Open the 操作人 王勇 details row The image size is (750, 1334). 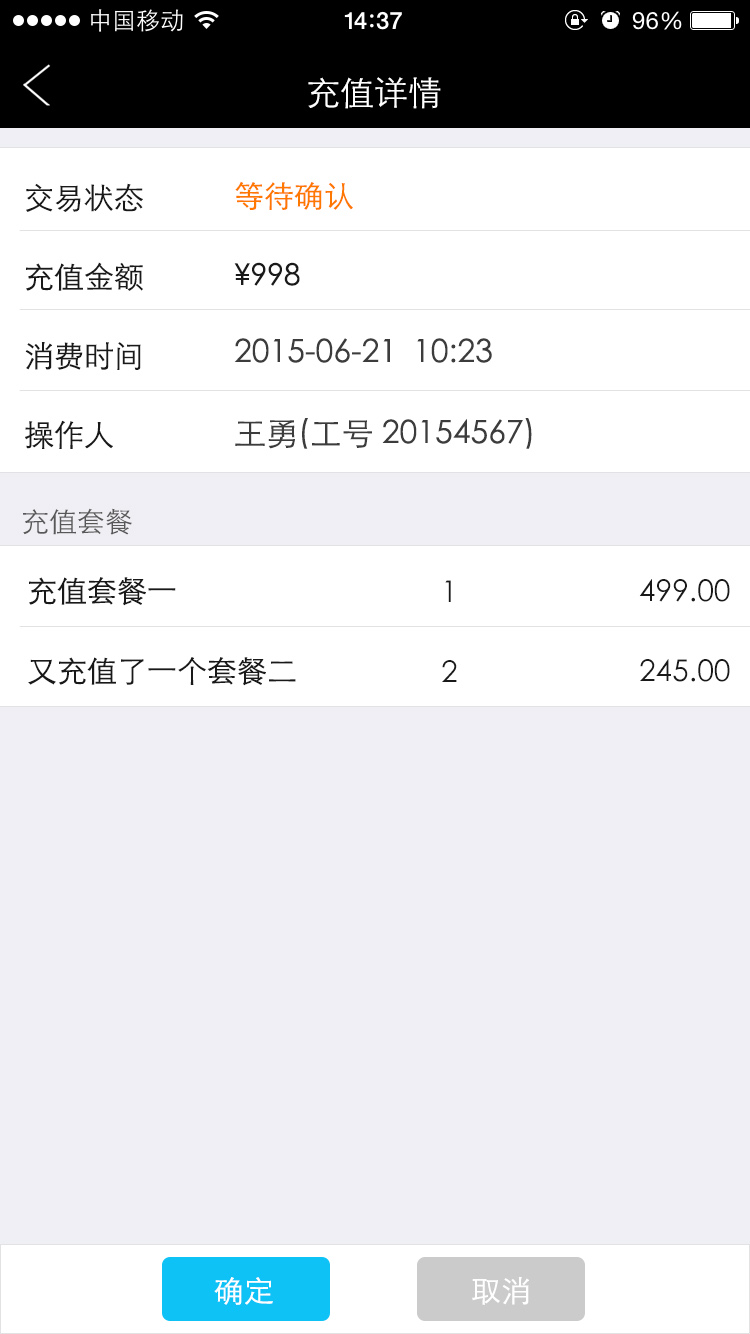pos(375,433)
